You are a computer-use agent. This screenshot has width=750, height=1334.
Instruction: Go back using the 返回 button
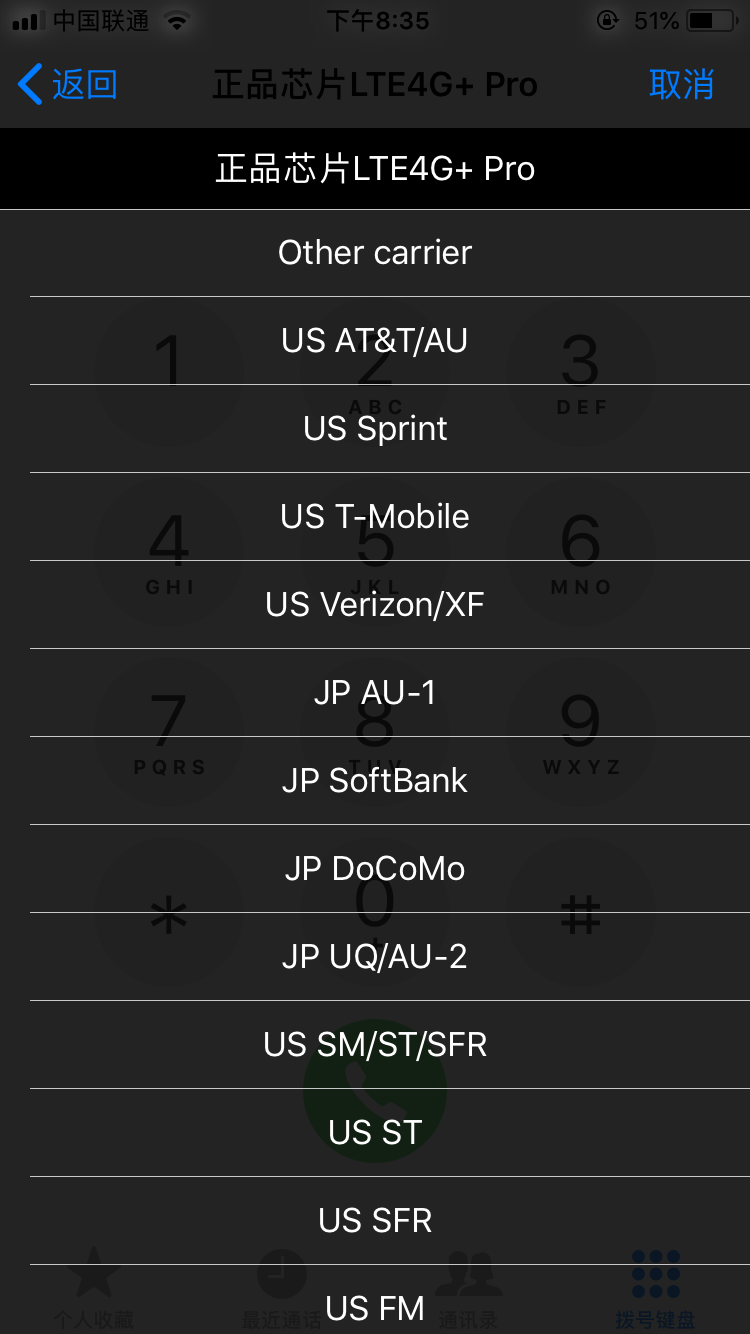coord(68,85)
